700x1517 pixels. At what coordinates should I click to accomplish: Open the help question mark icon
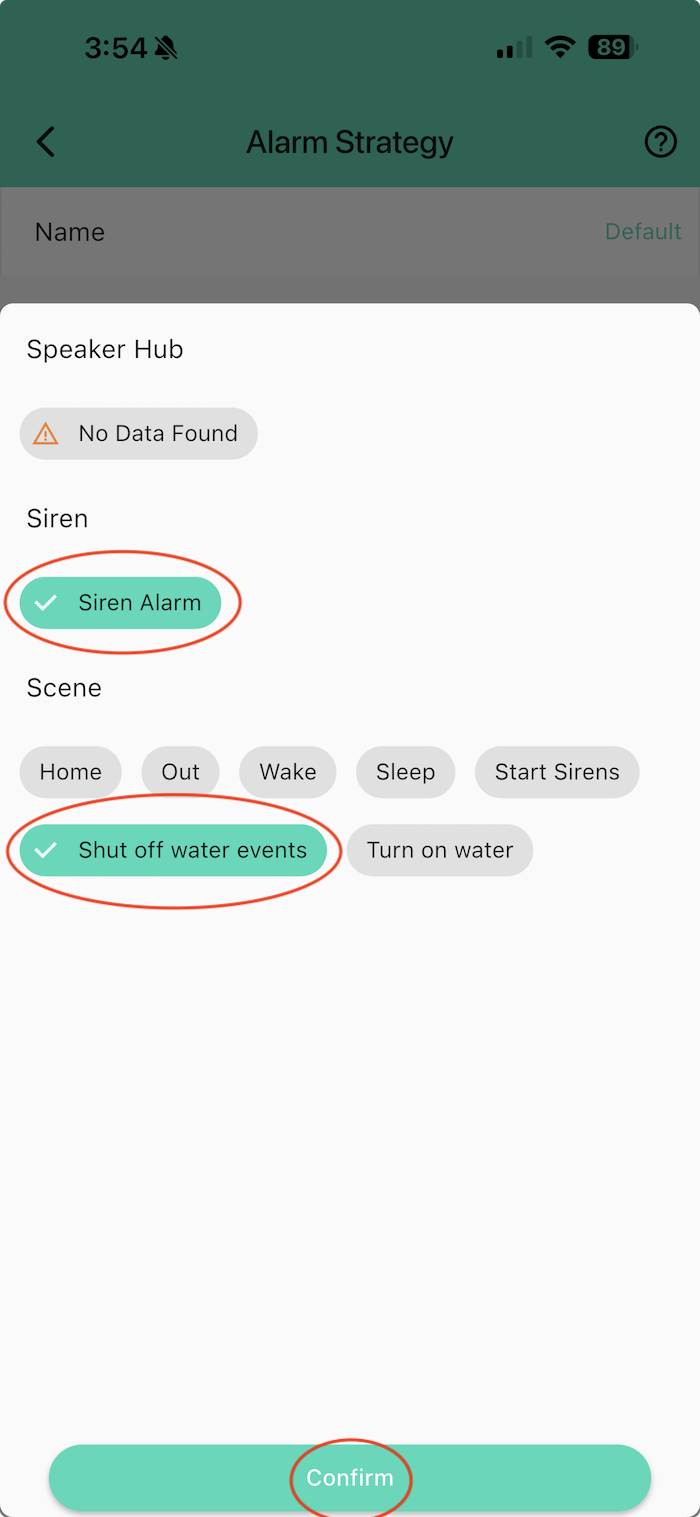[660, 143]
